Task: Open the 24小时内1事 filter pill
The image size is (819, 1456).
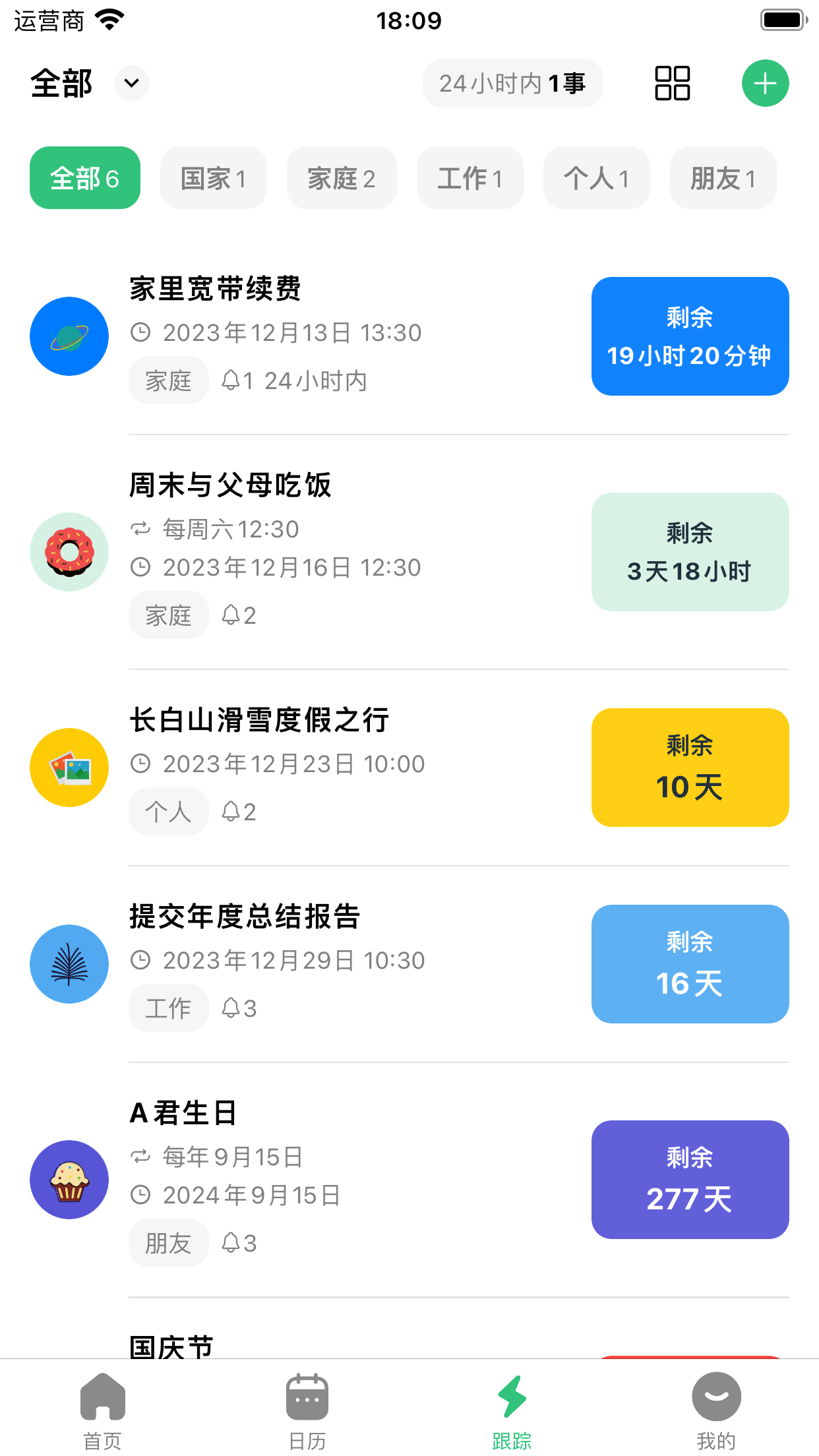Action: pos(512,83)
